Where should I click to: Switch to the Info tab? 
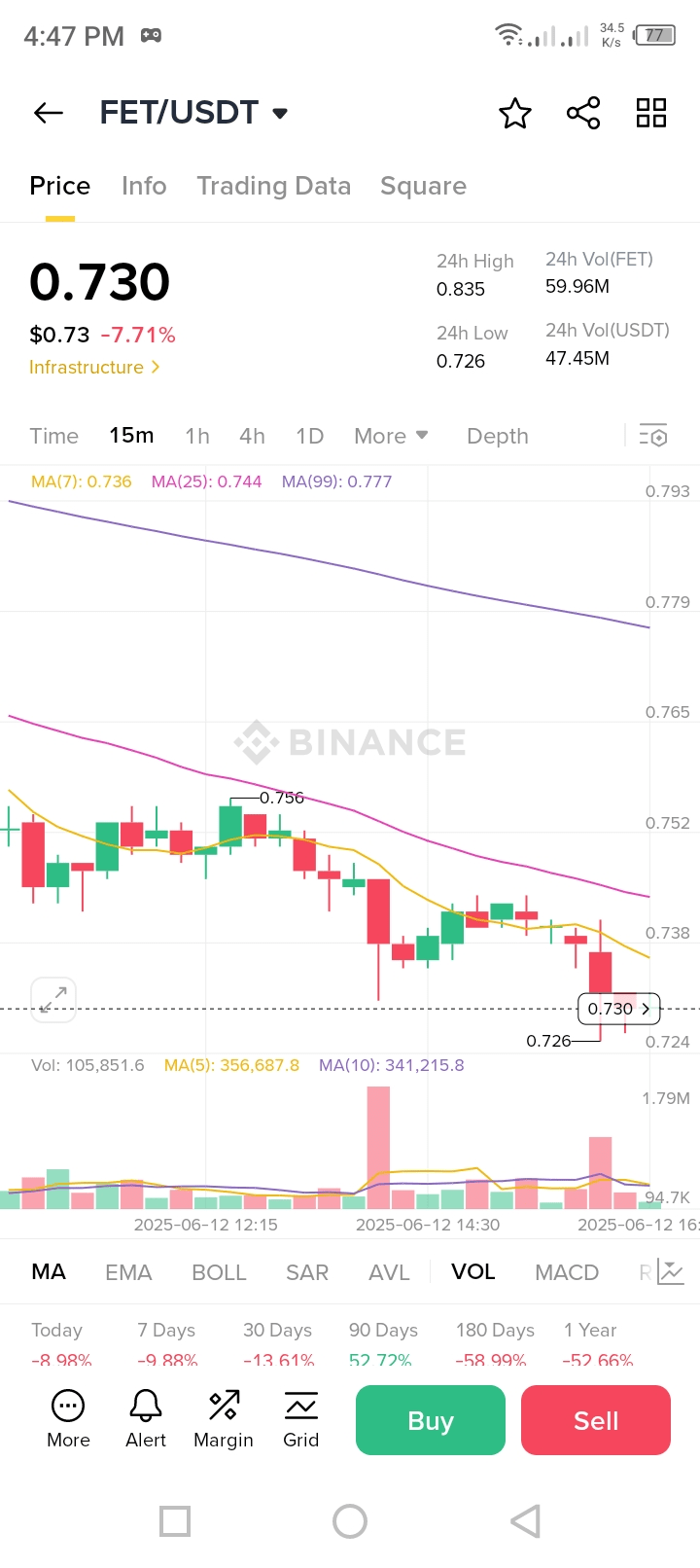coord(144,186)
